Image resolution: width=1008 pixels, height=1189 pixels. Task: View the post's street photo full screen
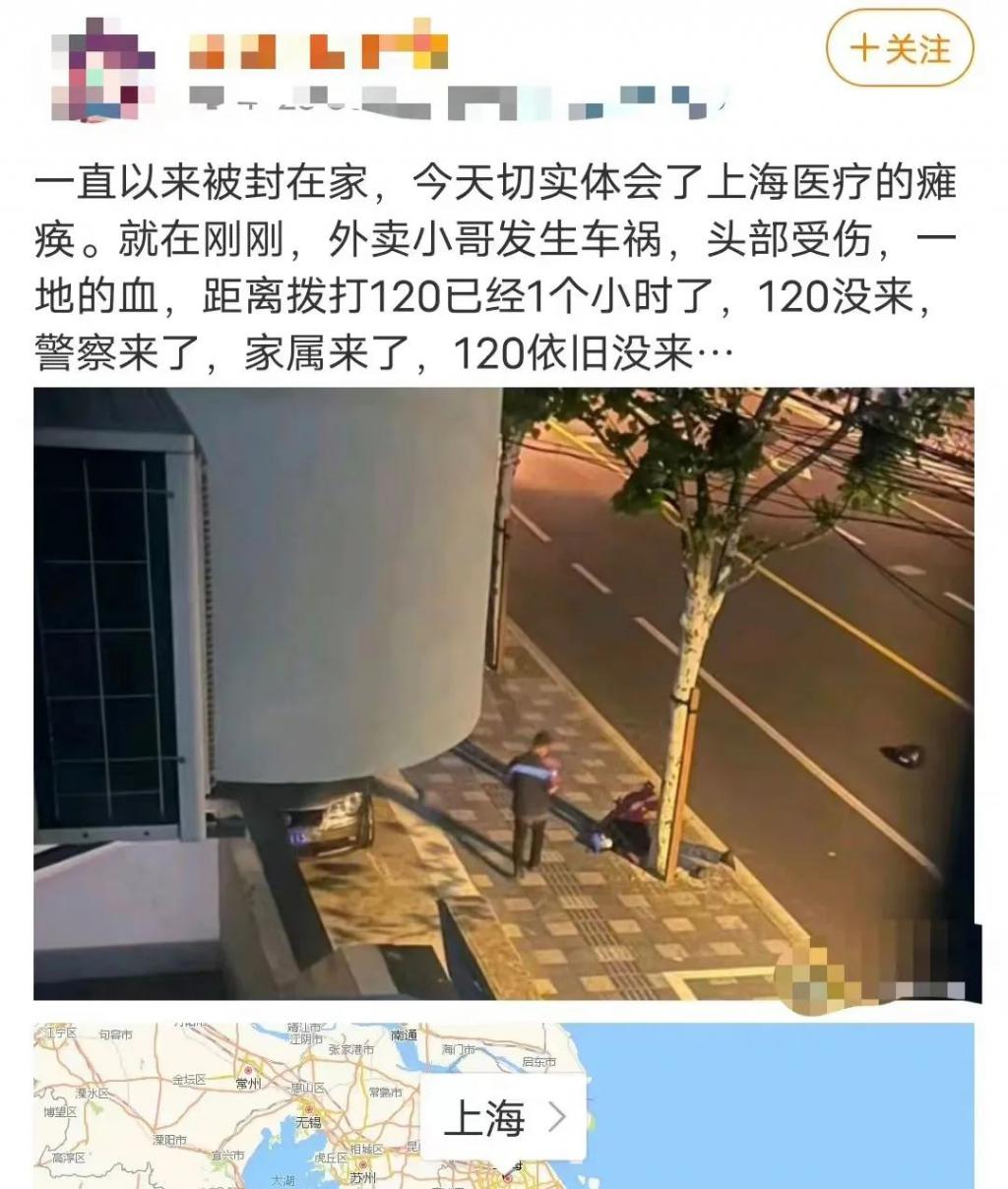[x=504, y=693]
